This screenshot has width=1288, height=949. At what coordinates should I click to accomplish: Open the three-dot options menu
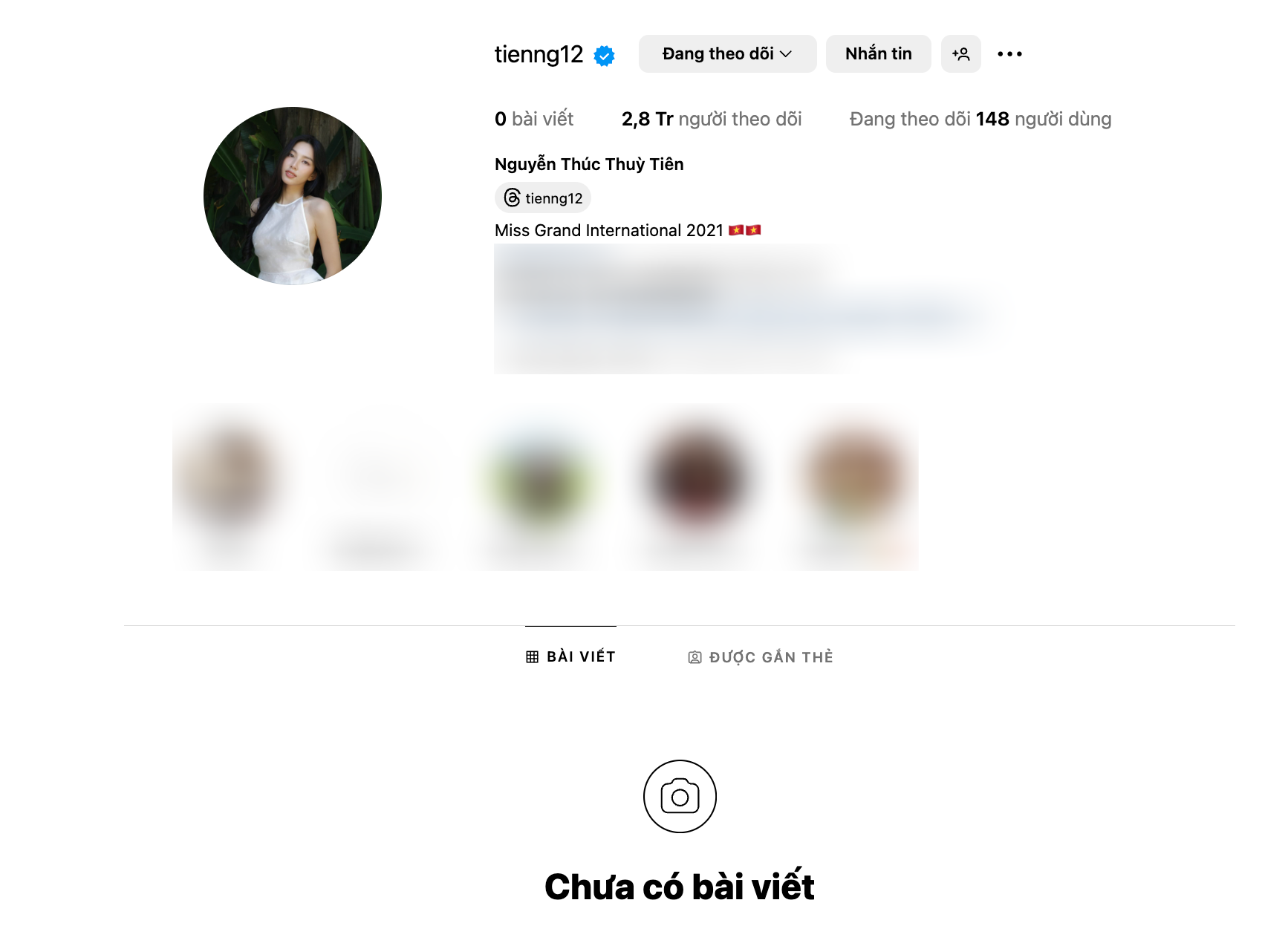pyautogui.click(x=1009, y=53)
